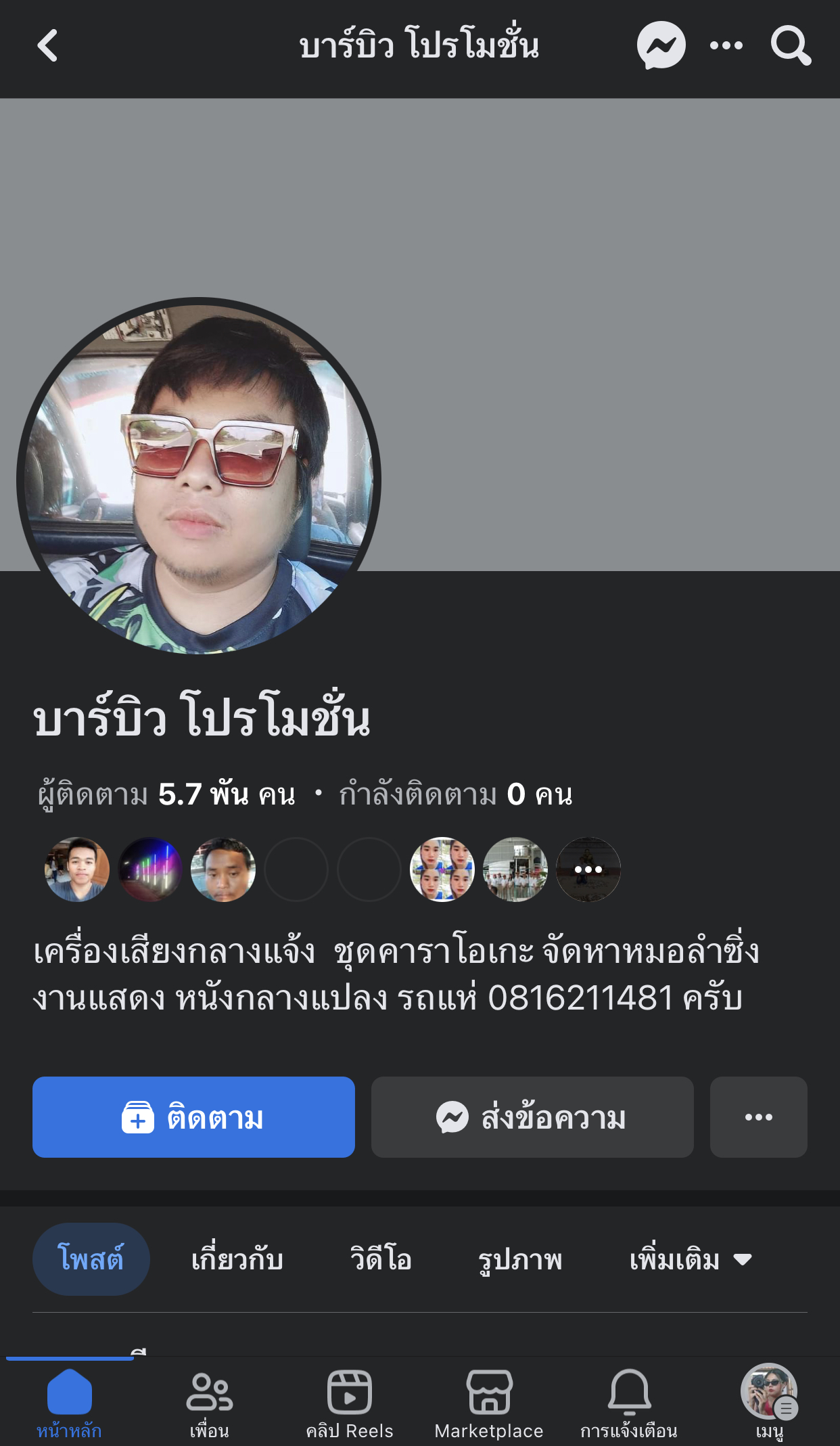This screenshot has width=840, height=1446.
Task: View all followers via the three-dot avatar
Action: 588,869
